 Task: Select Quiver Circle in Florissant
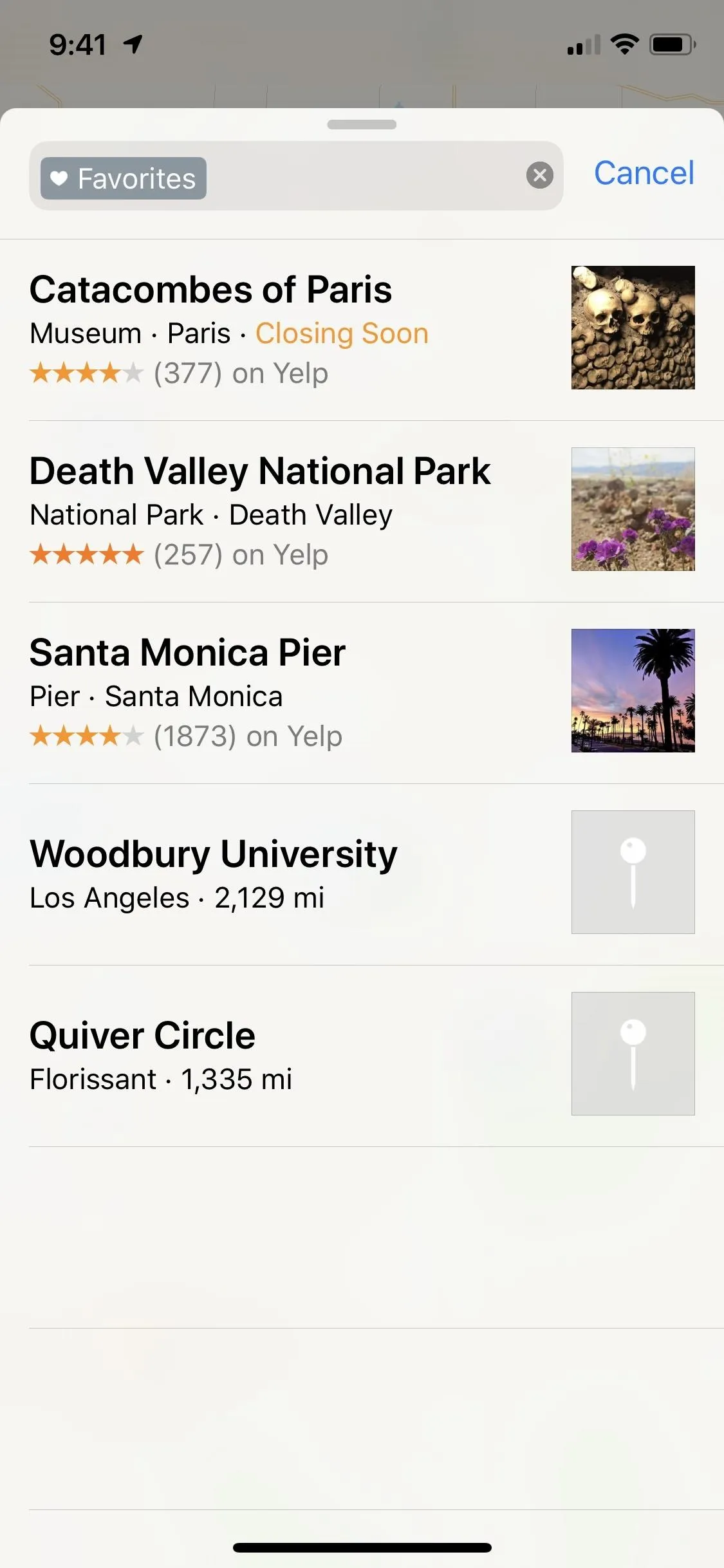(x=362, y=1056)
